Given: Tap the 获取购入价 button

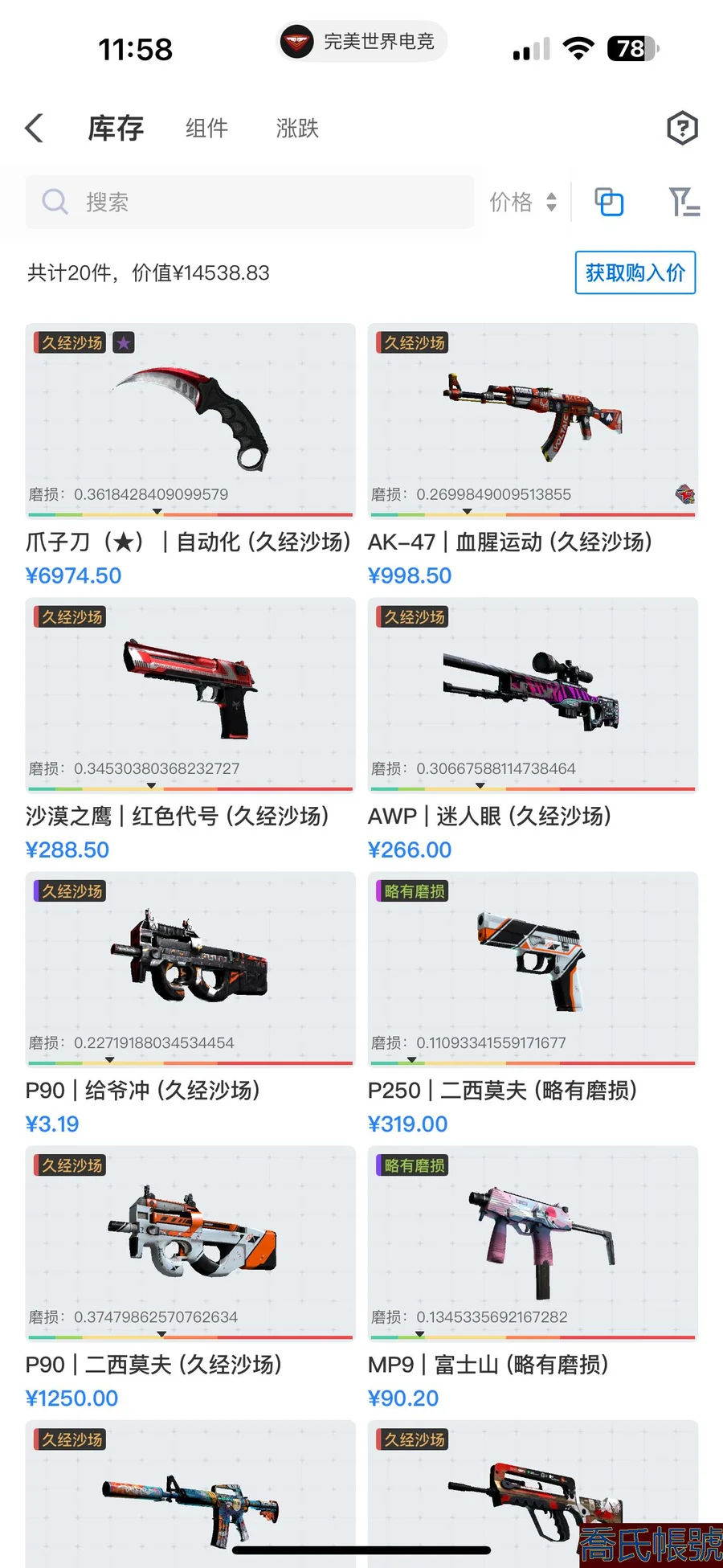Looking at the screenshot, I should [x=635, y=273].
